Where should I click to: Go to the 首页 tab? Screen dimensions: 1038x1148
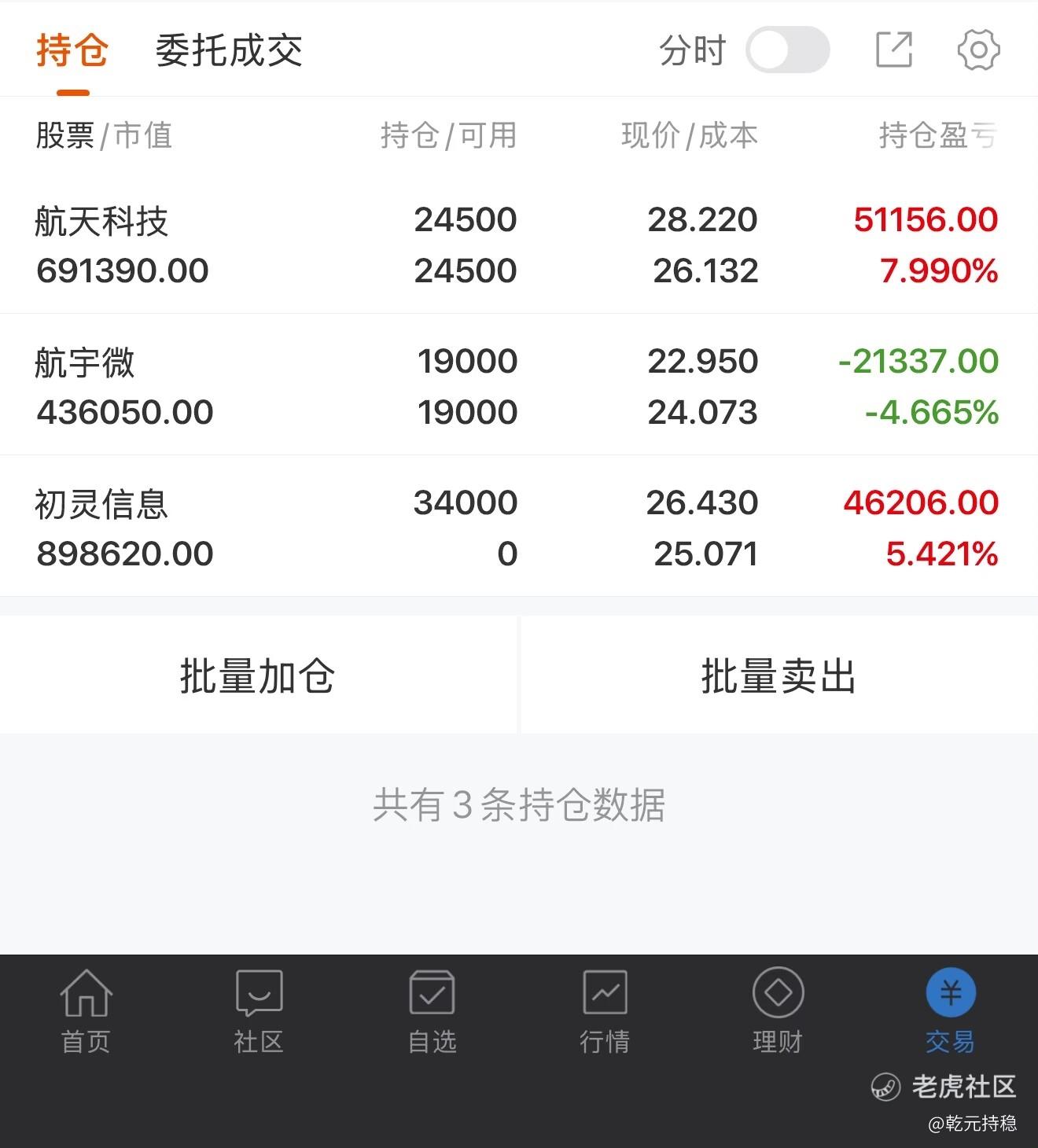click(86, 1012)
